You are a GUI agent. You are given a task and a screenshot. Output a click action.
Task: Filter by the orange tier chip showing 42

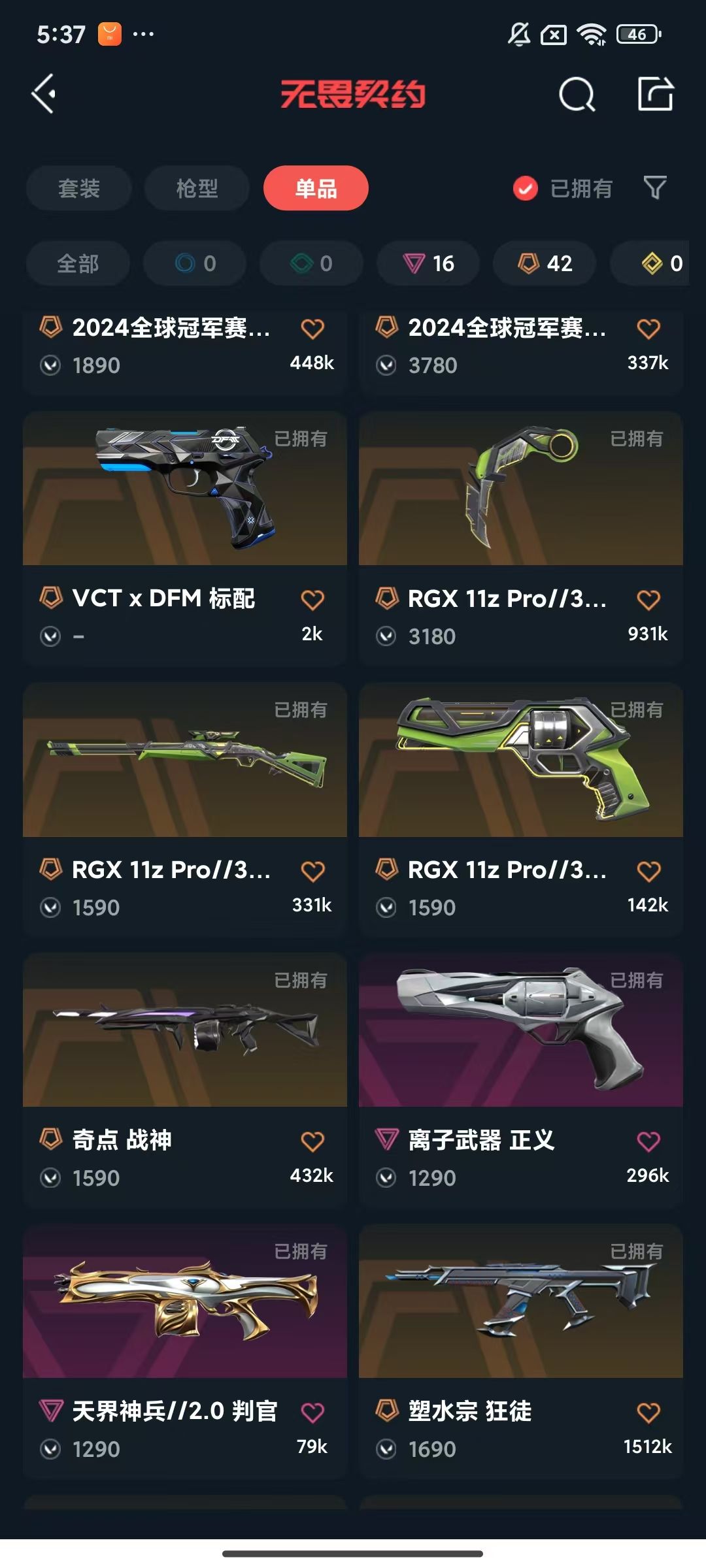[x=545, y=263]
